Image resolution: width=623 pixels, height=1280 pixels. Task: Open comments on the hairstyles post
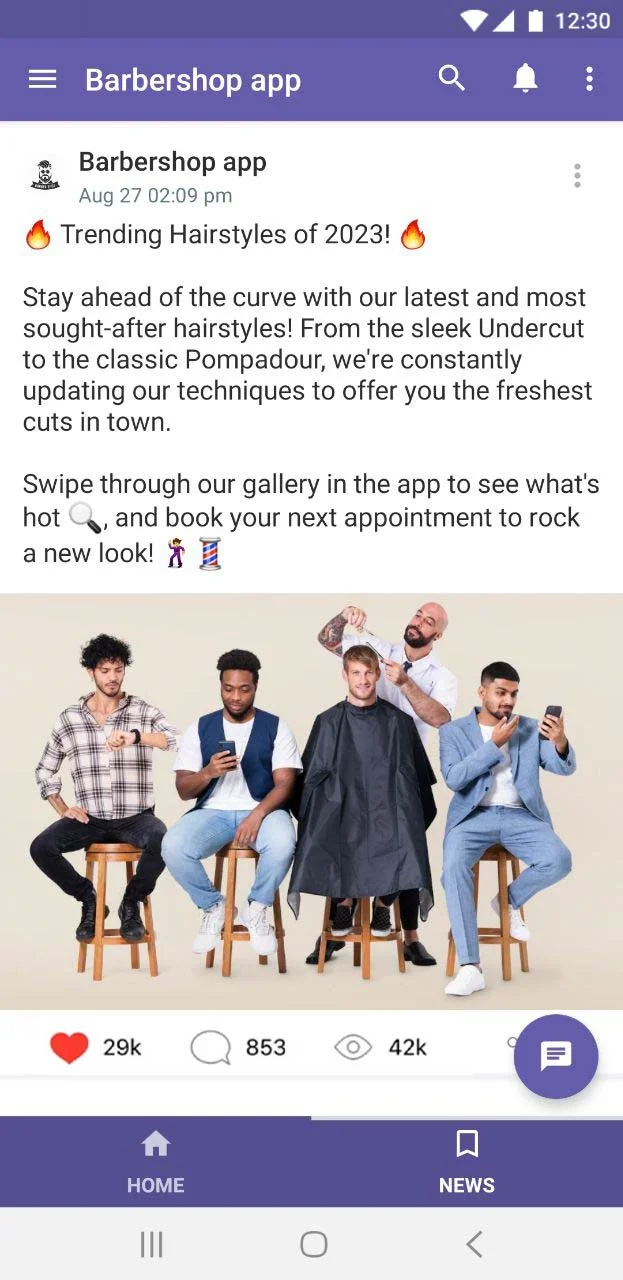(x=210, y=1047)
